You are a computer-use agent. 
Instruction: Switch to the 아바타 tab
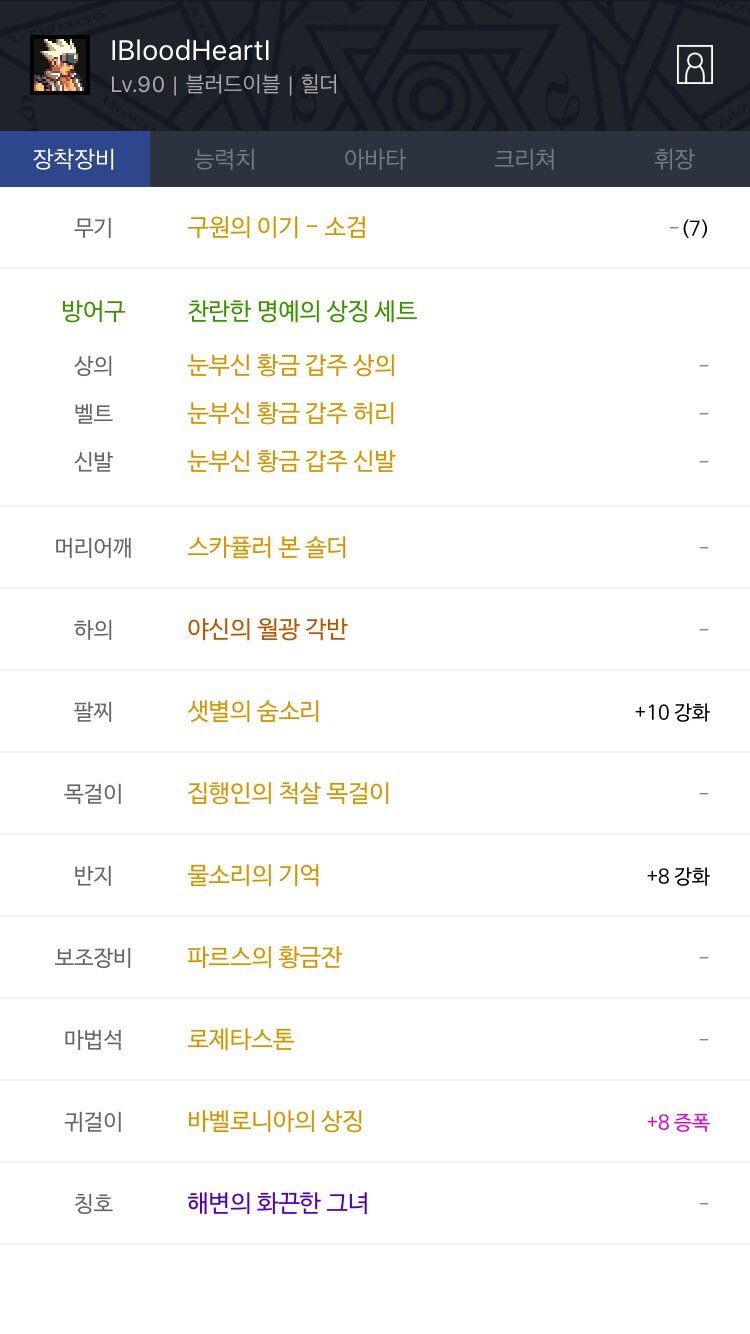(x=375, y=159)
